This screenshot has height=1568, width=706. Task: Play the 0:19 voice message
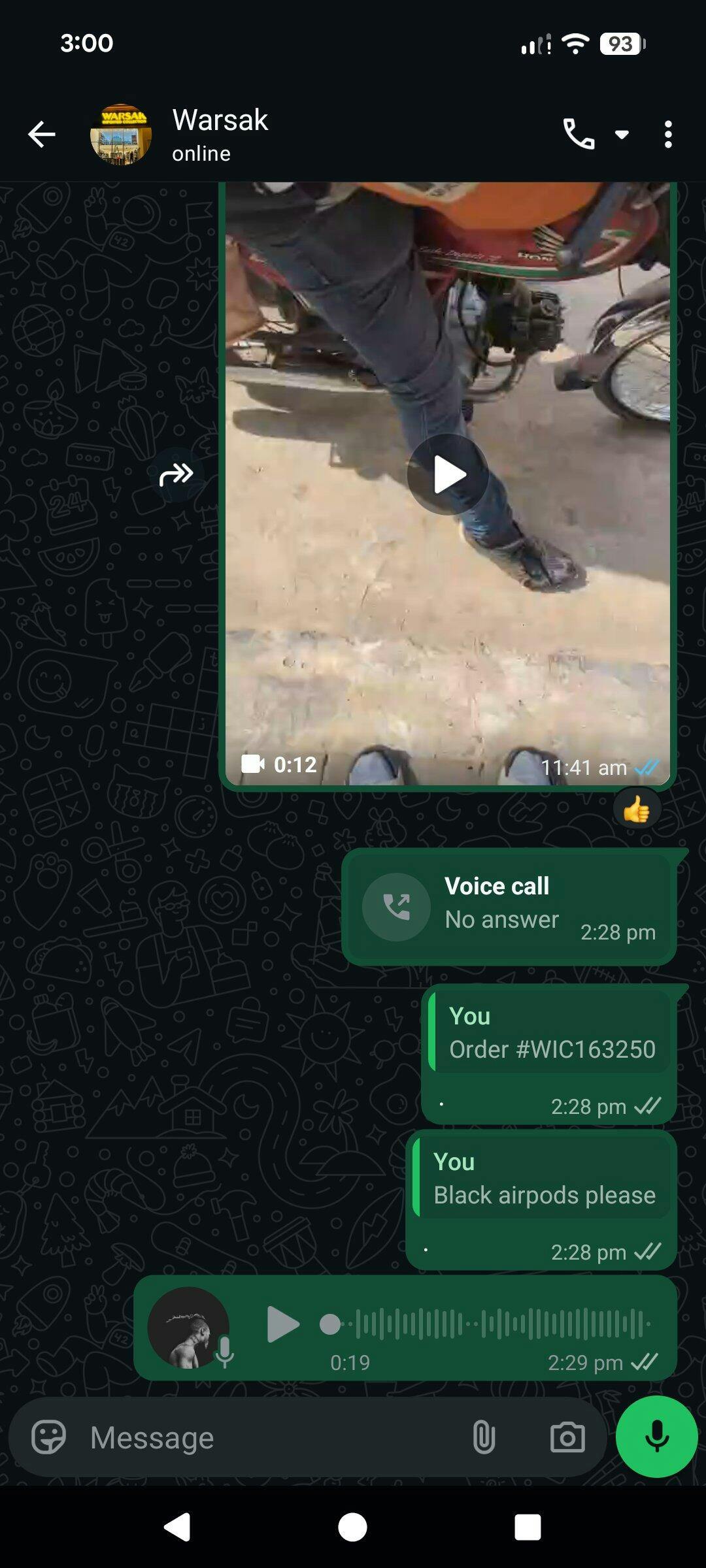click(283, 1324)
